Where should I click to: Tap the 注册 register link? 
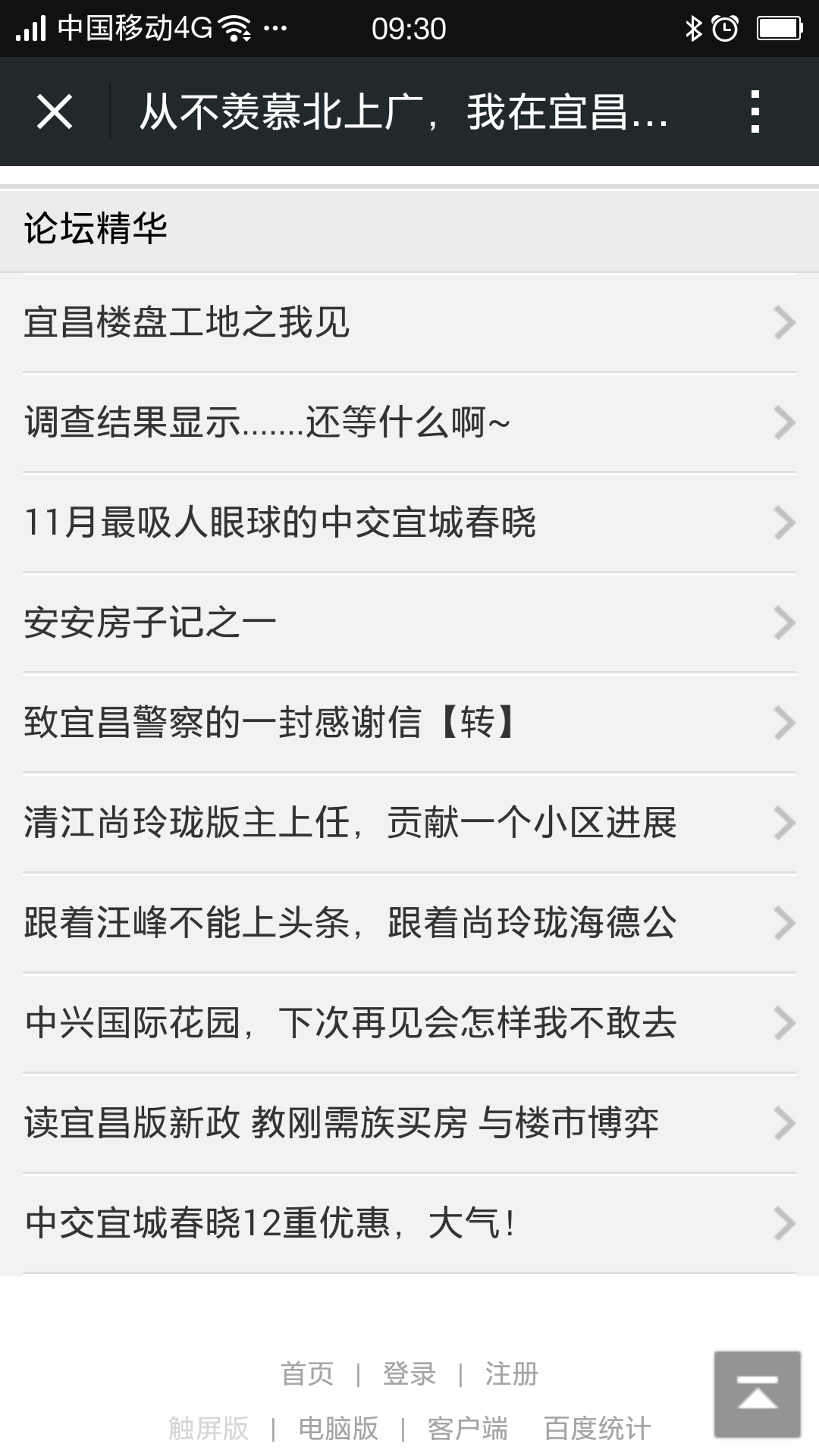pyautogui.click(x=511, y=1373)
